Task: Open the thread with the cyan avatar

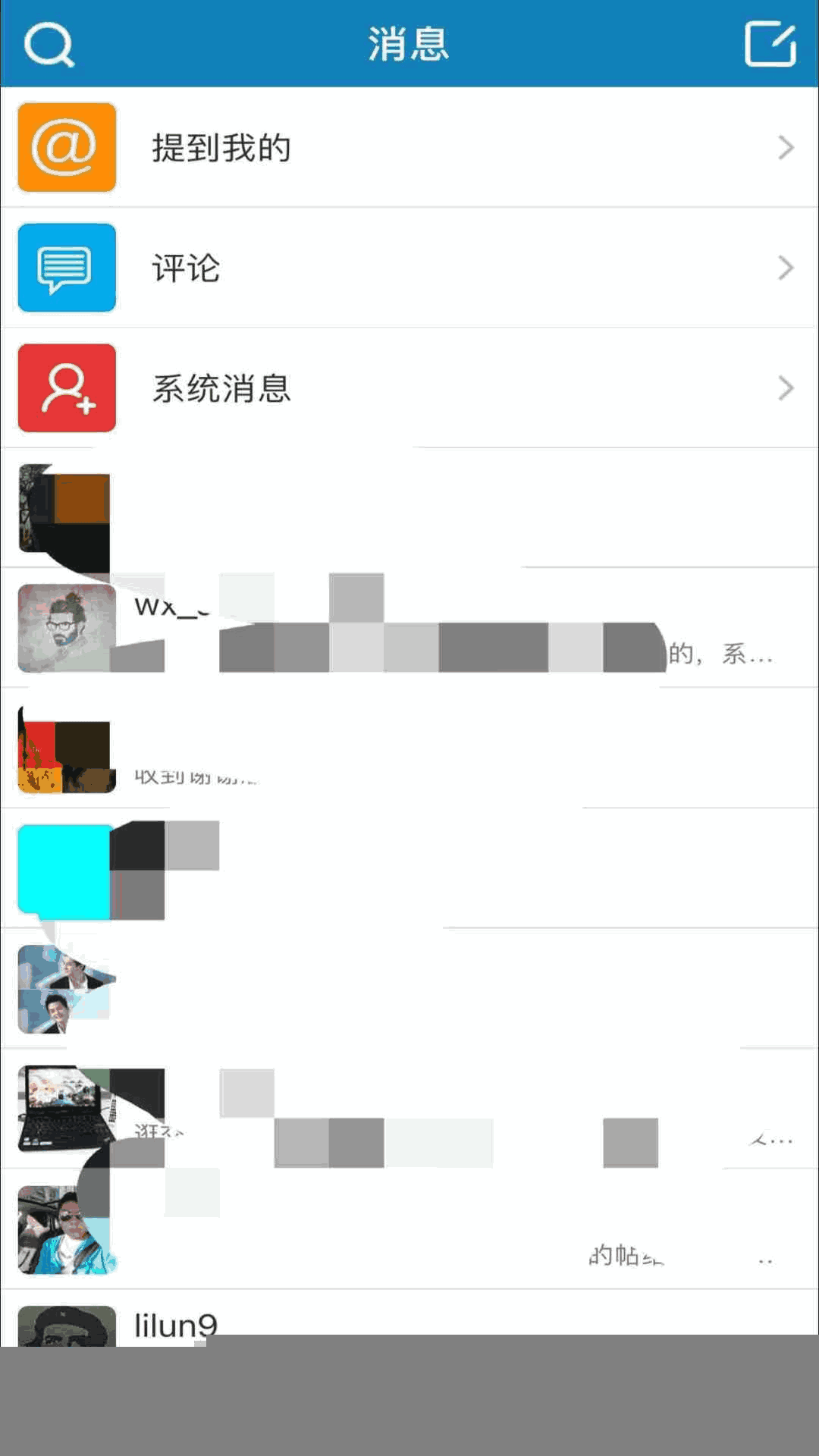Action: click(x=409, y=869)
